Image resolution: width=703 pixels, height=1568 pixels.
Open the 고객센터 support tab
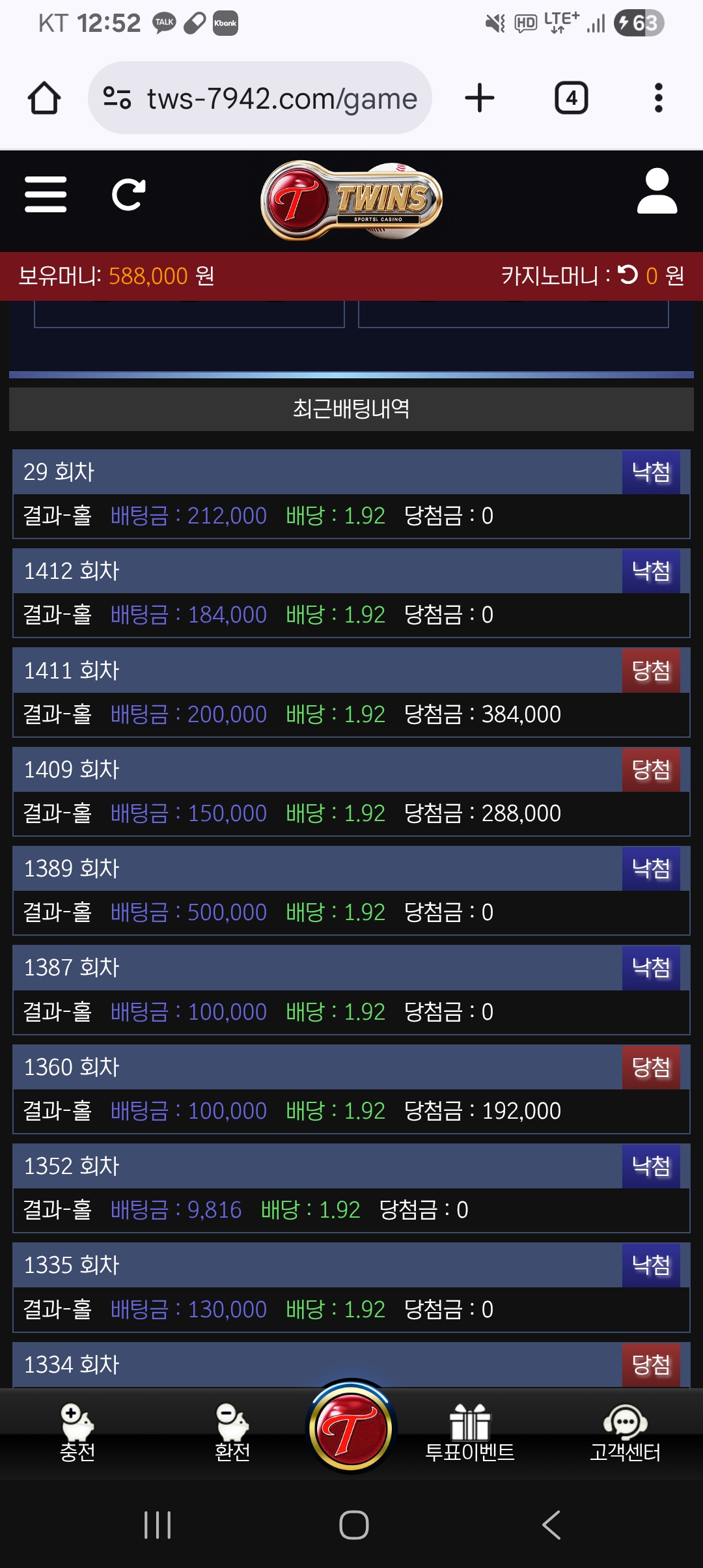(x=625, y=1433)
